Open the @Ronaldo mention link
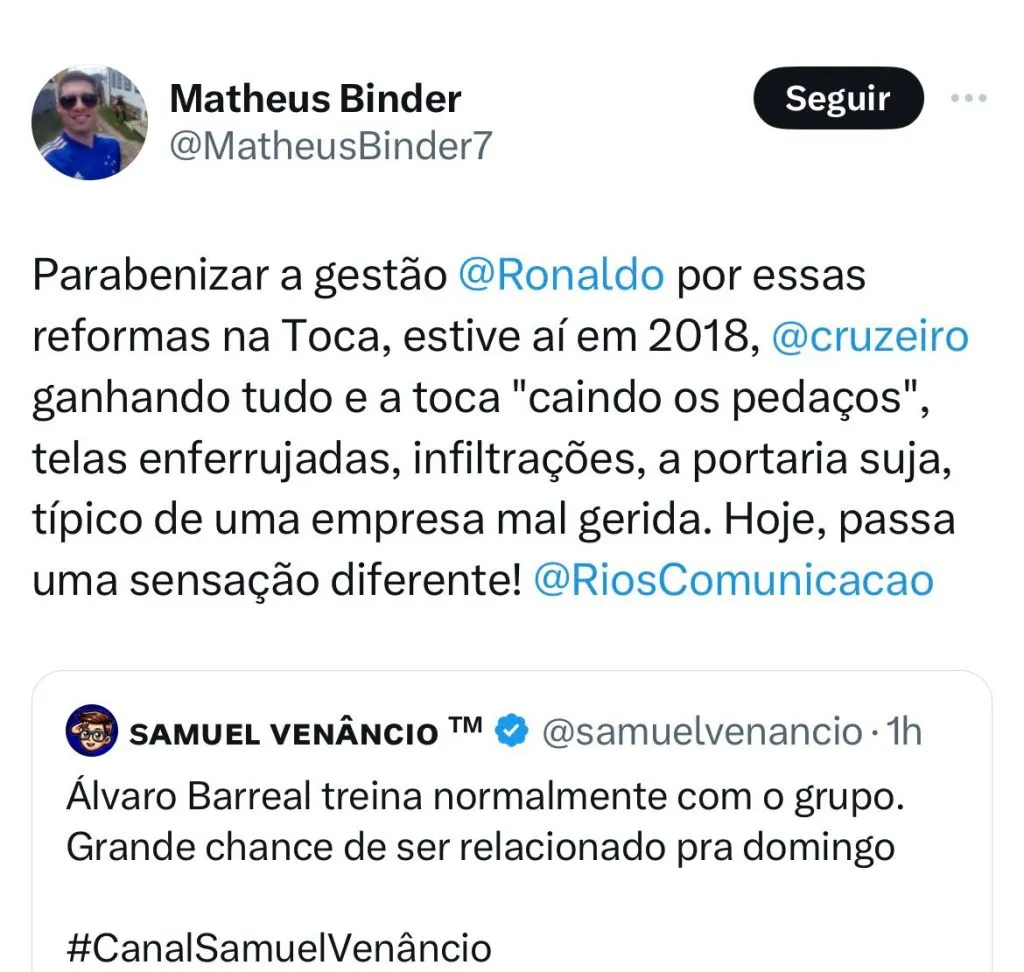The height and width of the screenshot is (972, 1024). (560, 275)
